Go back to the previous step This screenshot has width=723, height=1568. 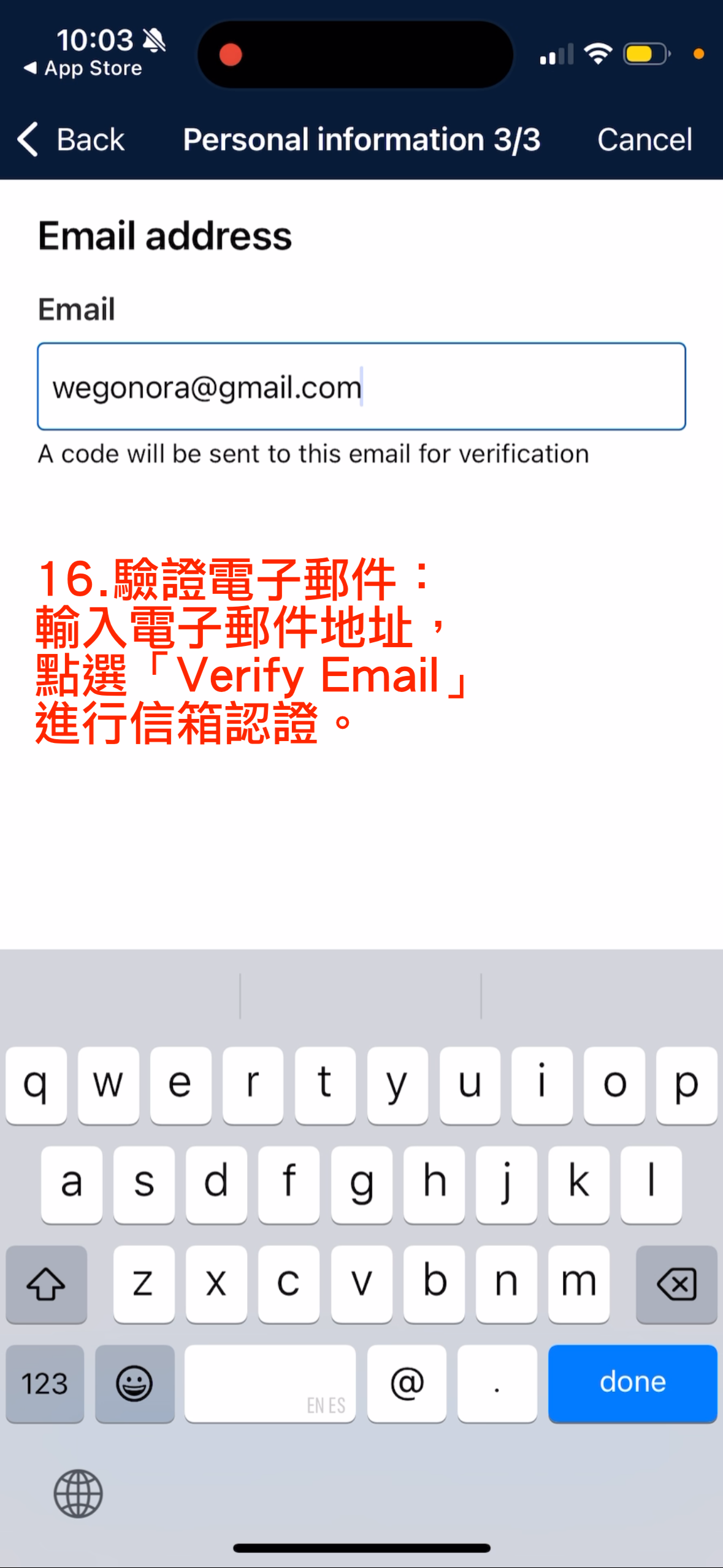tap(71, 139)
